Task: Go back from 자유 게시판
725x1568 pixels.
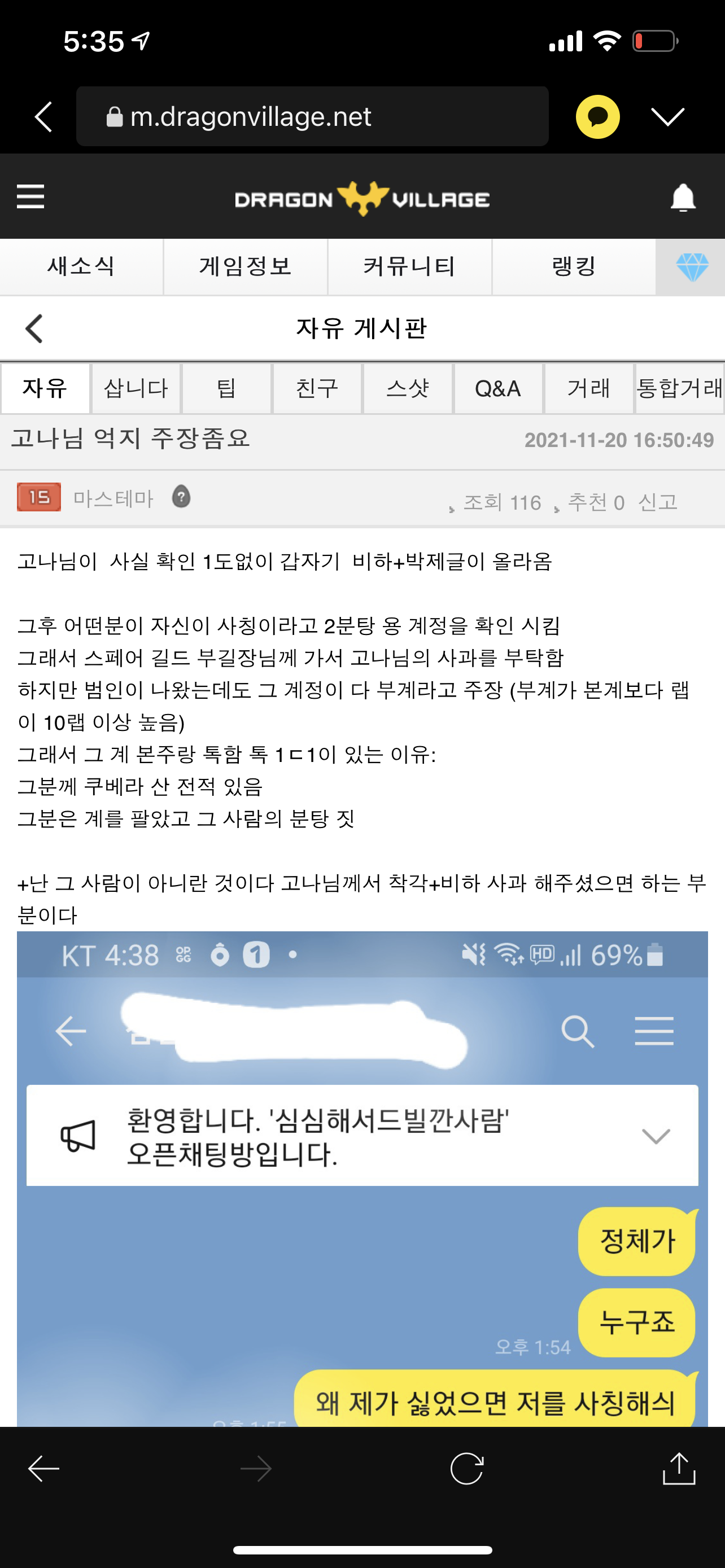Action: pyautogui.click(x=34, y=329)
